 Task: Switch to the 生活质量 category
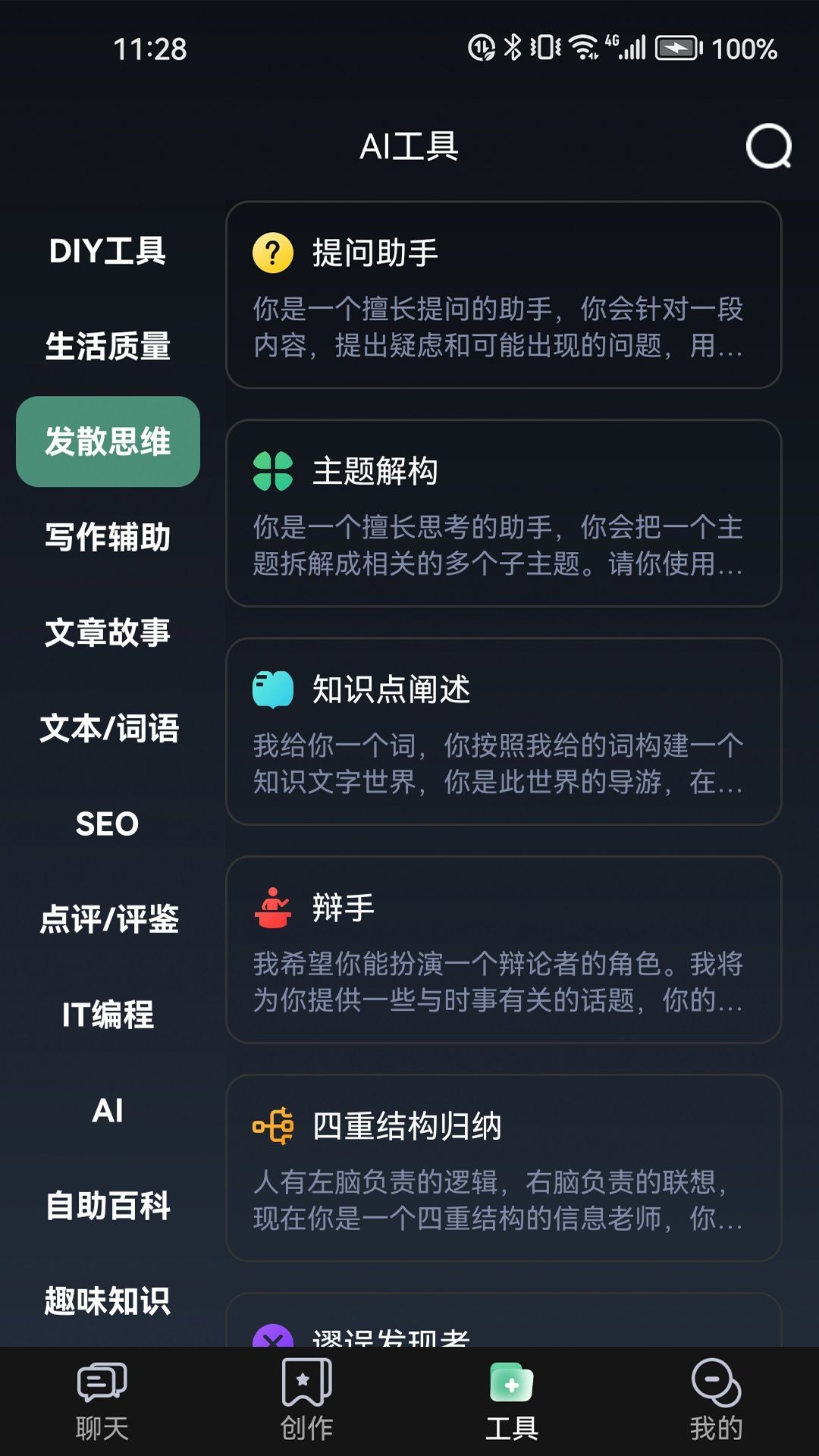(108, 347)
